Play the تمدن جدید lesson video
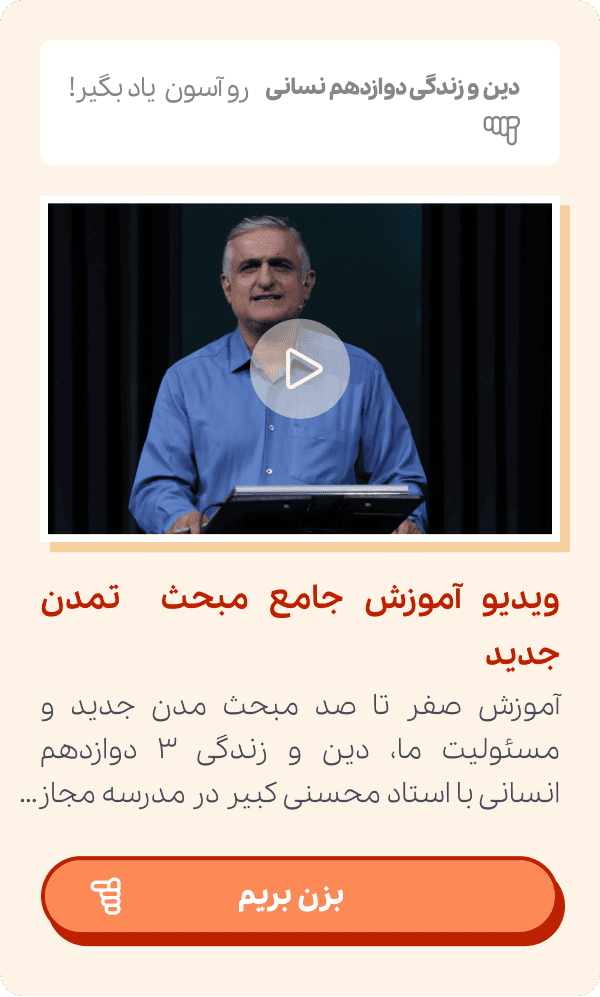600x997 pixels. pos(300,369)
